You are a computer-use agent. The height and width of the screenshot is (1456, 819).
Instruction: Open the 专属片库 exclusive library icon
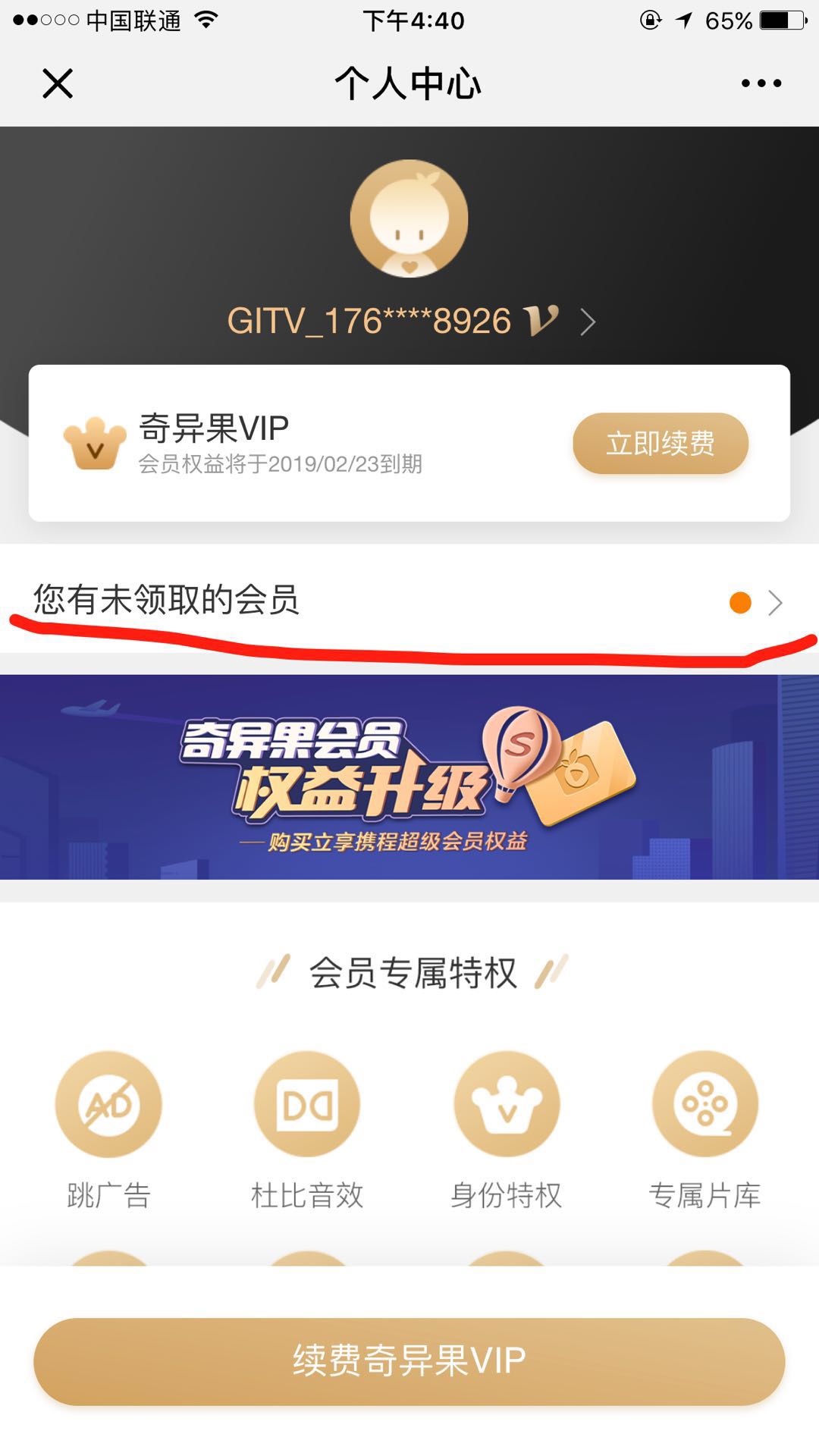coord(707,1105)
